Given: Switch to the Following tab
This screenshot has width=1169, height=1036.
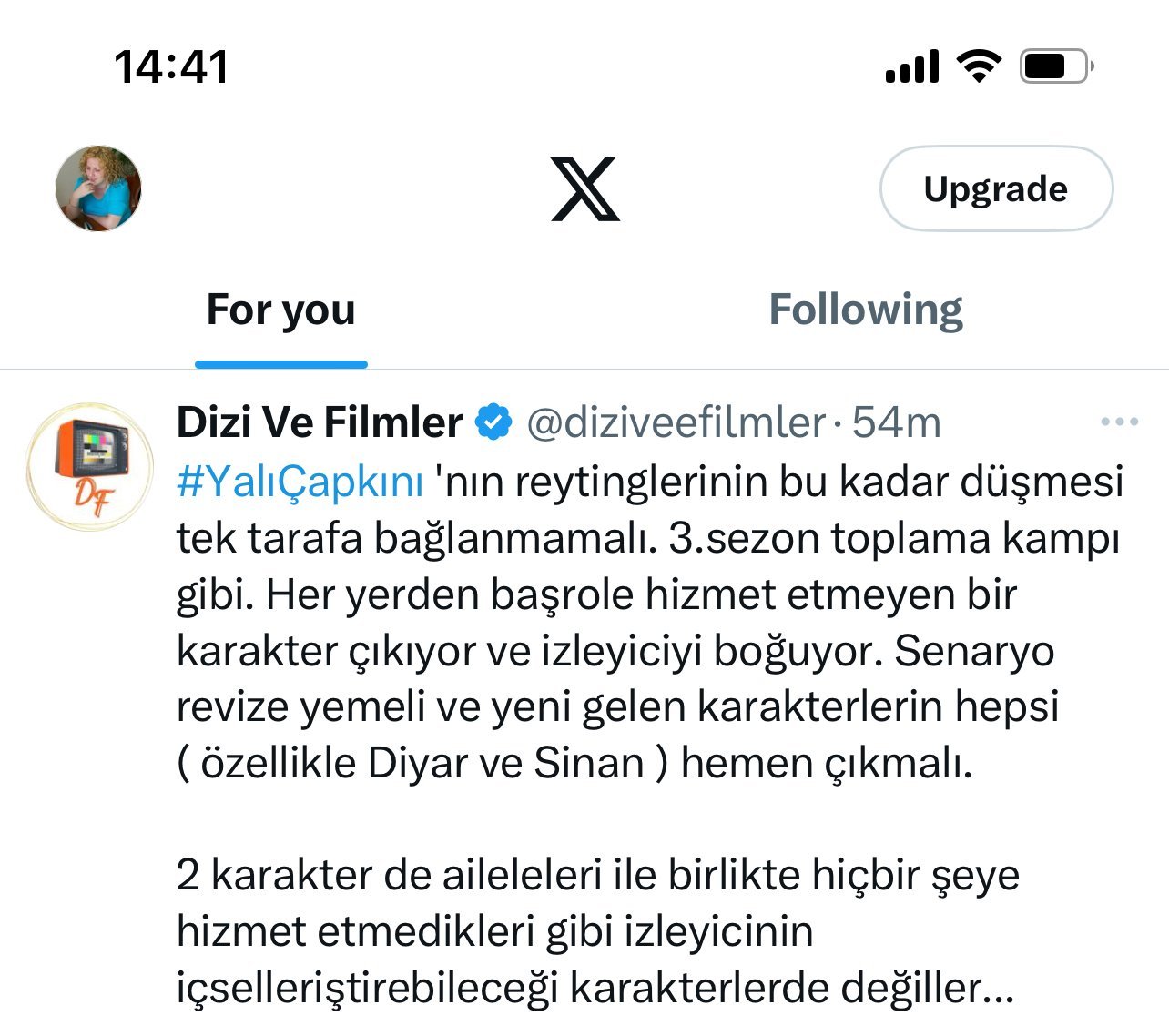Looking at the screenshot, I should (865, 310).
